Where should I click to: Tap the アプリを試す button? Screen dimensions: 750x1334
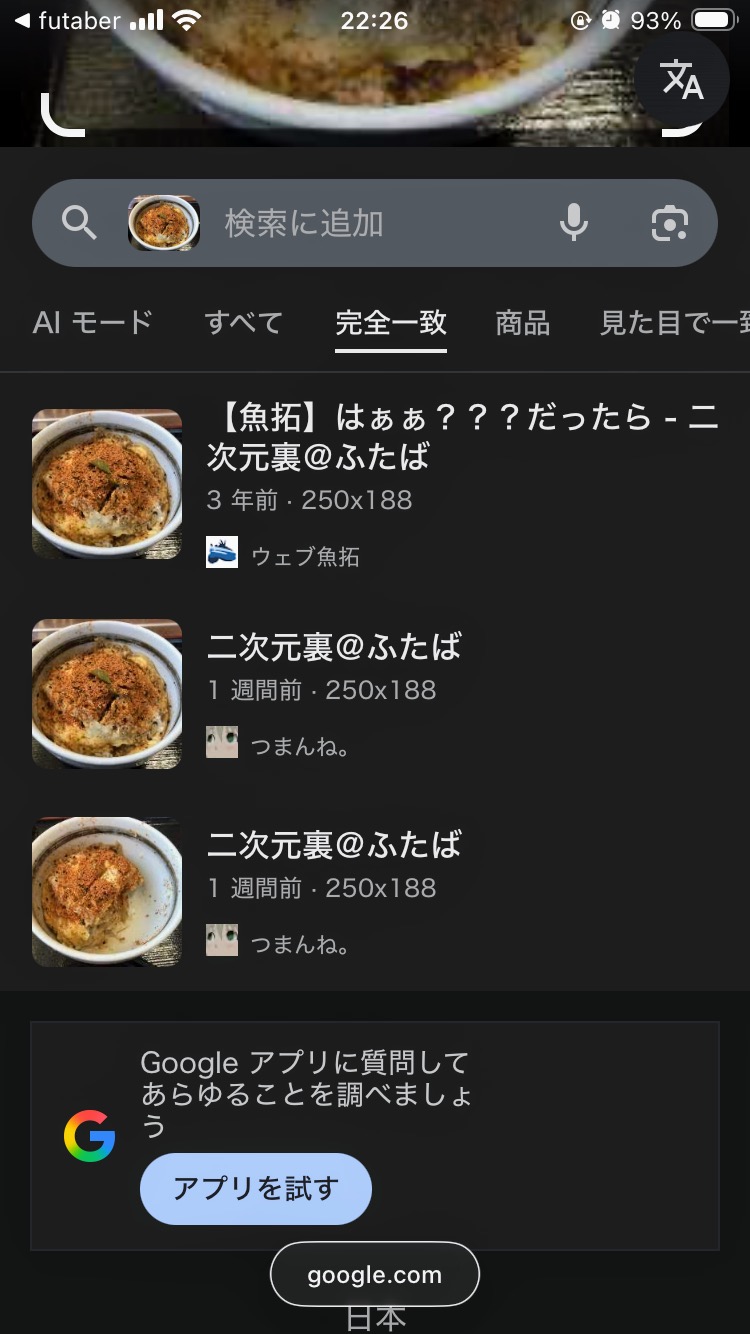(x=256, y=1188)
